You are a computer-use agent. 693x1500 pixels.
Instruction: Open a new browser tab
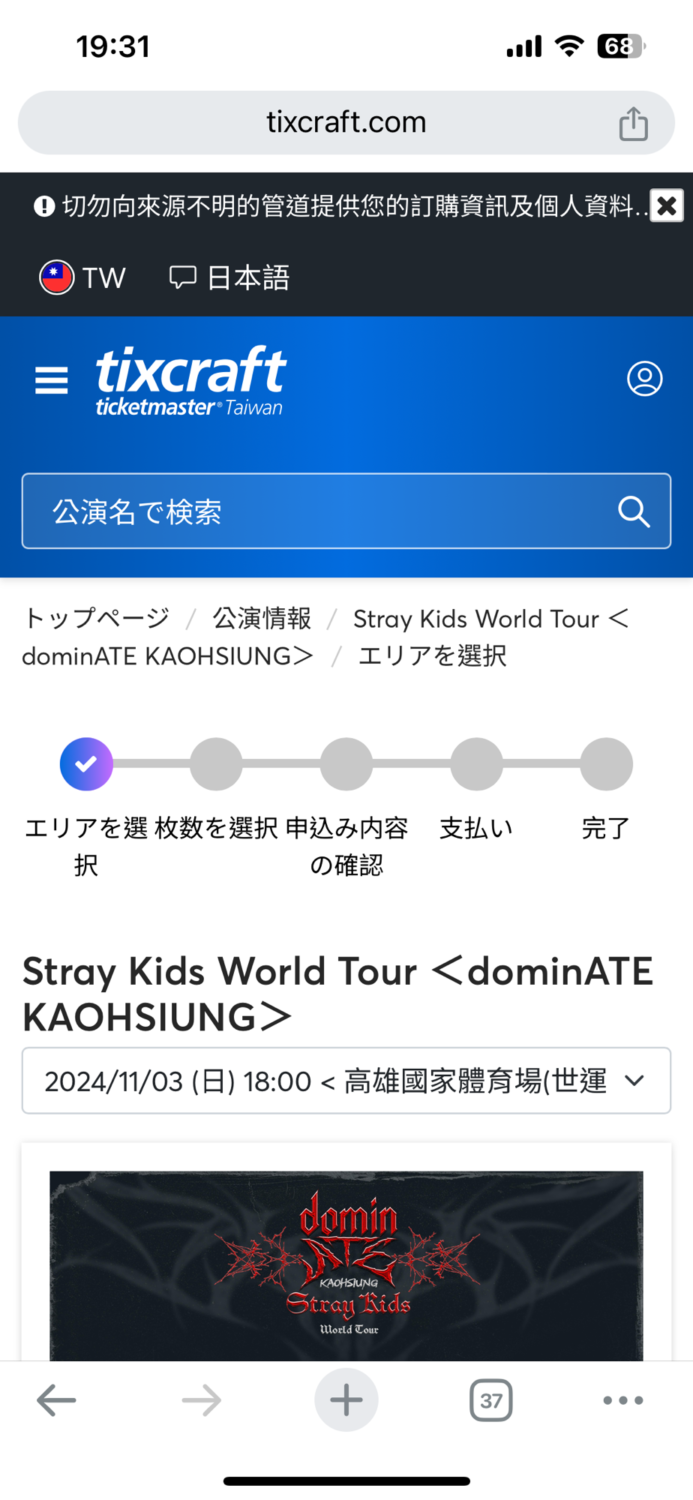(x=346, y=1401)
